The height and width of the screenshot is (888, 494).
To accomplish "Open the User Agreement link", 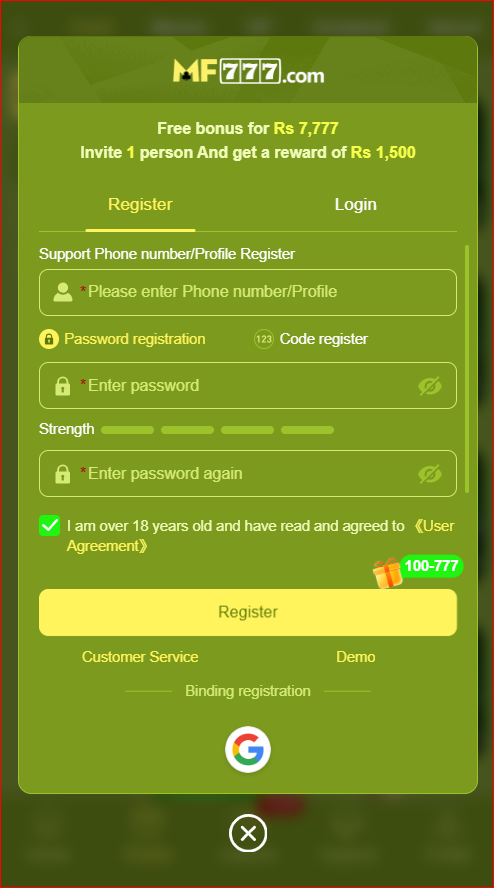I will pyautogui.click(x=261, y=536).
